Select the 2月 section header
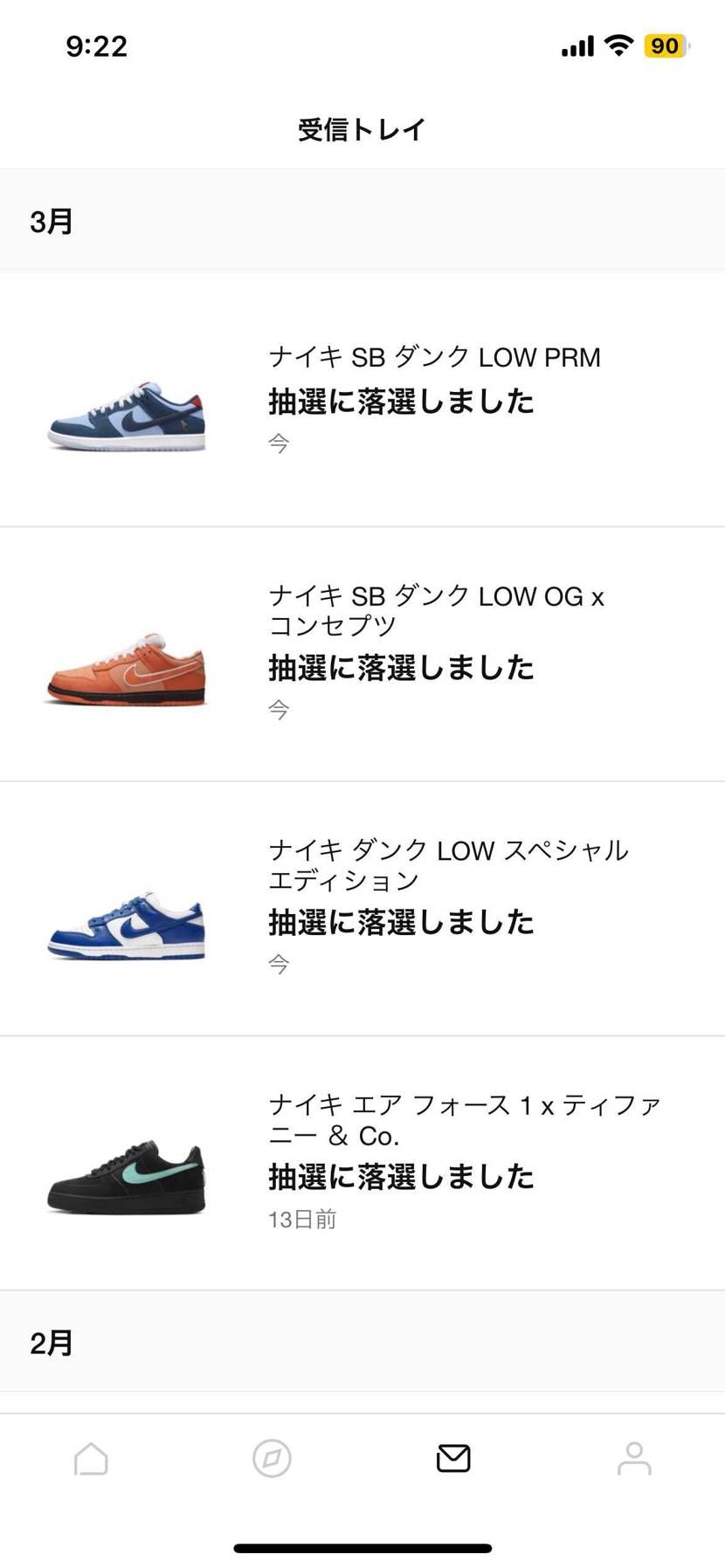Image resolution: width=725 pixels, height=1568 pixels. [x=51, y=1341]
